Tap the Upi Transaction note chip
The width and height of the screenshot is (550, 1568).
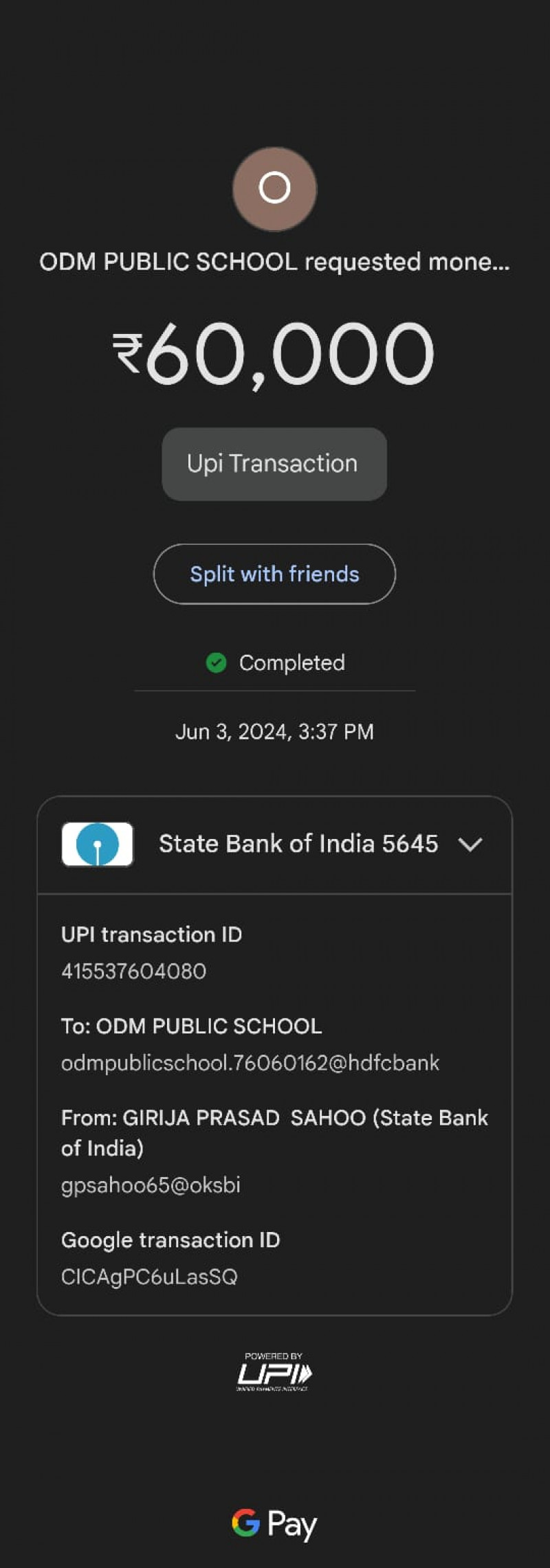click(274, 464)
